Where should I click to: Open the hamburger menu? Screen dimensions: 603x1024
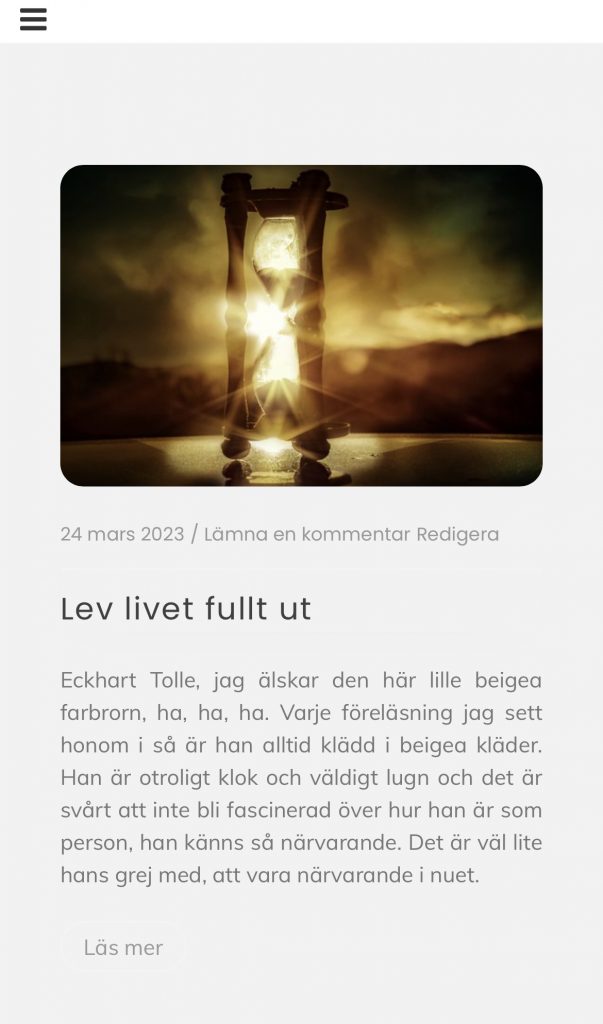click(33, 20)
